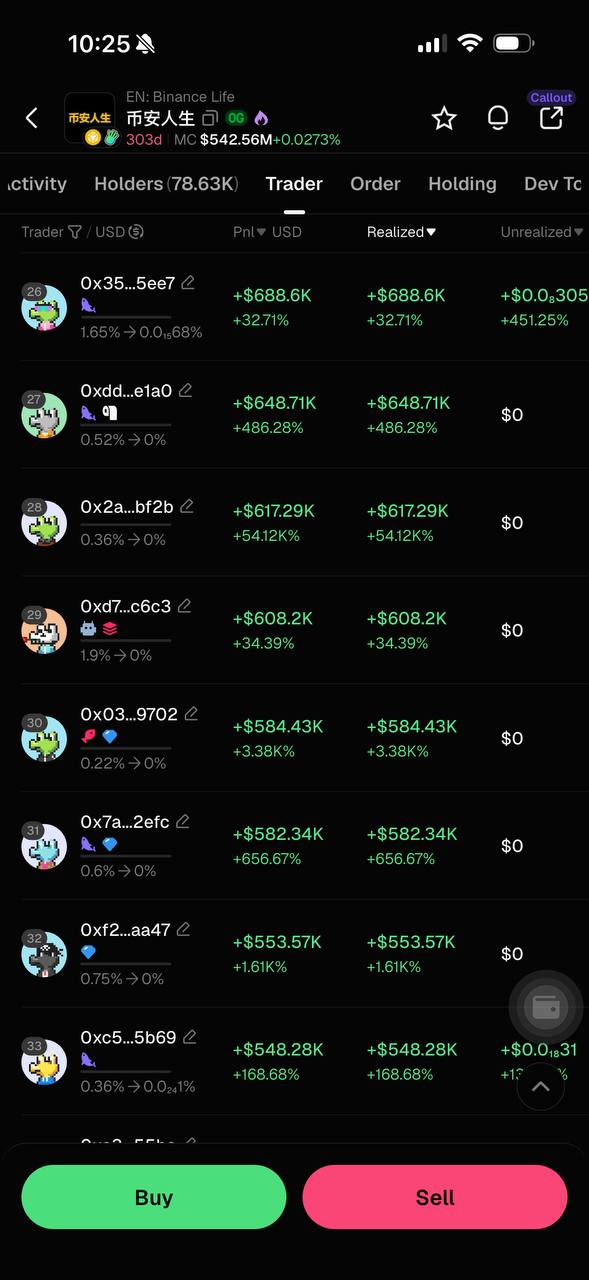Viewport: 589px width, 1280px height.
Task: Edit nickname of trader 0x03...9702
Action: (x=191, y=714)
